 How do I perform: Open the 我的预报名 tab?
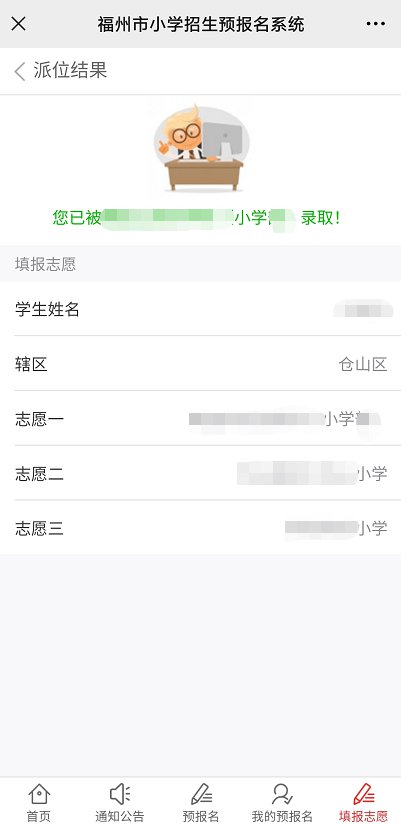tap(282, 803)
